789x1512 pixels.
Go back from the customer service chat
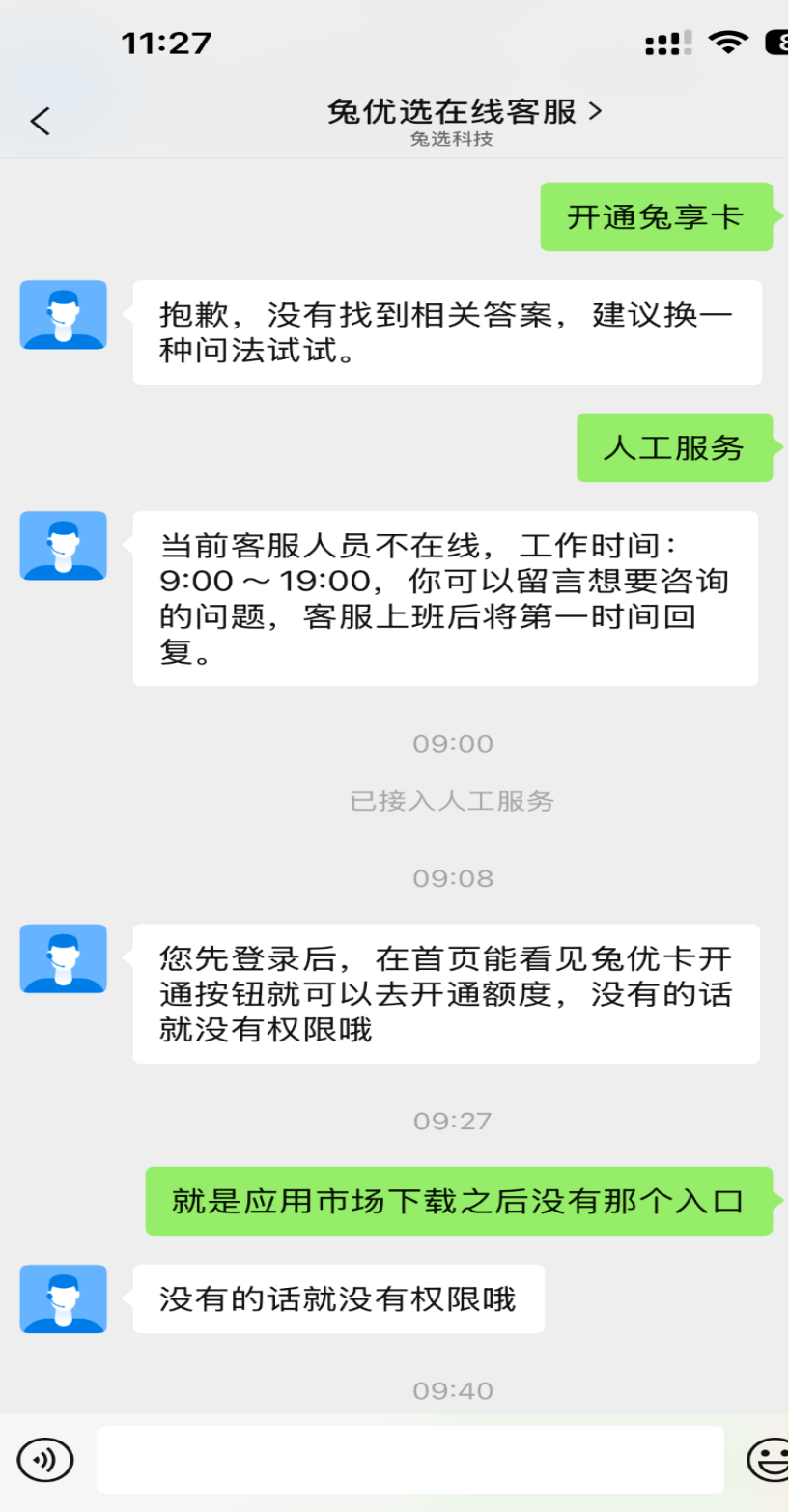[40, 122]
